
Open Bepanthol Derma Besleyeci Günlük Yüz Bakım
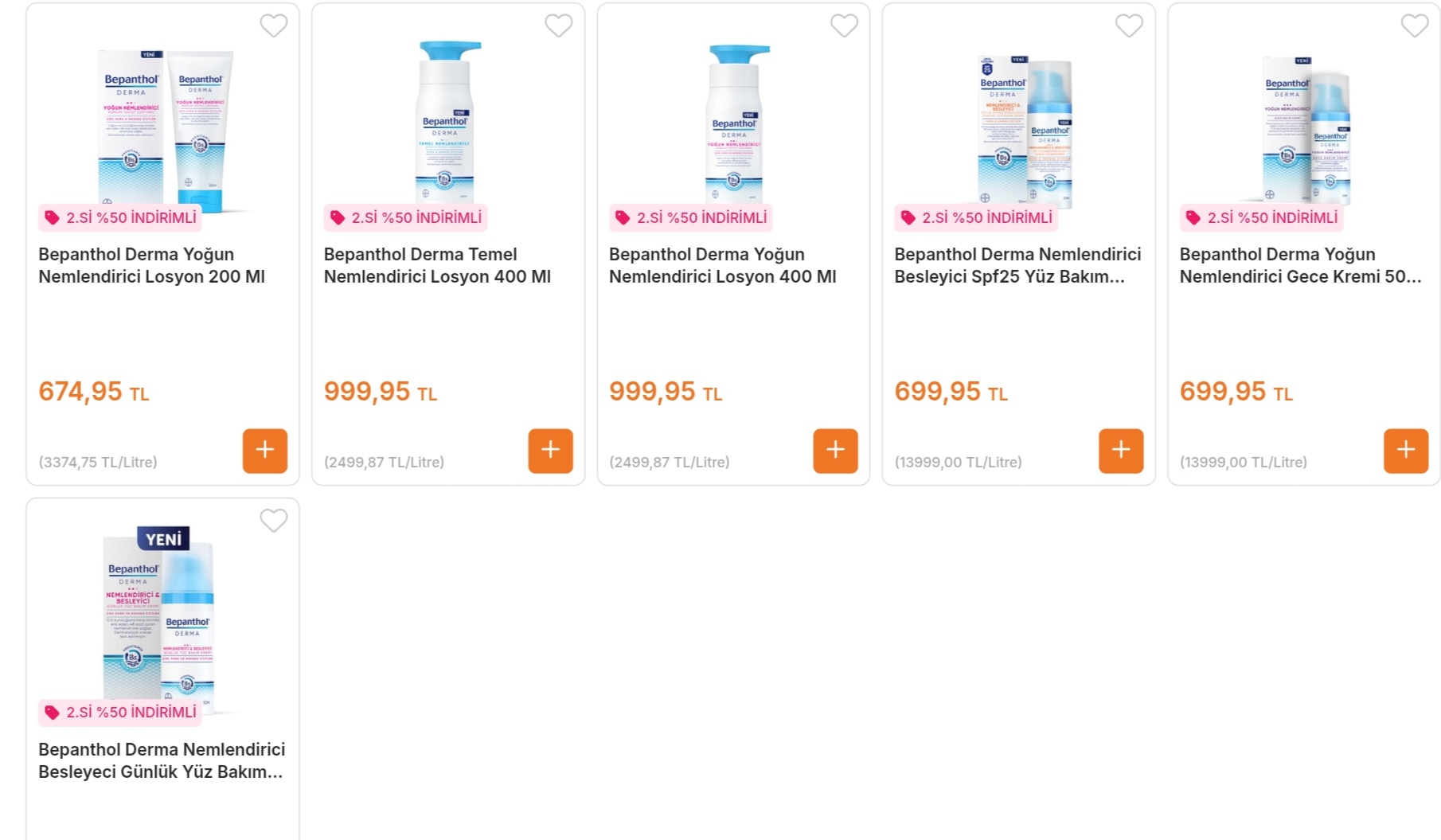tap(161, 760)
